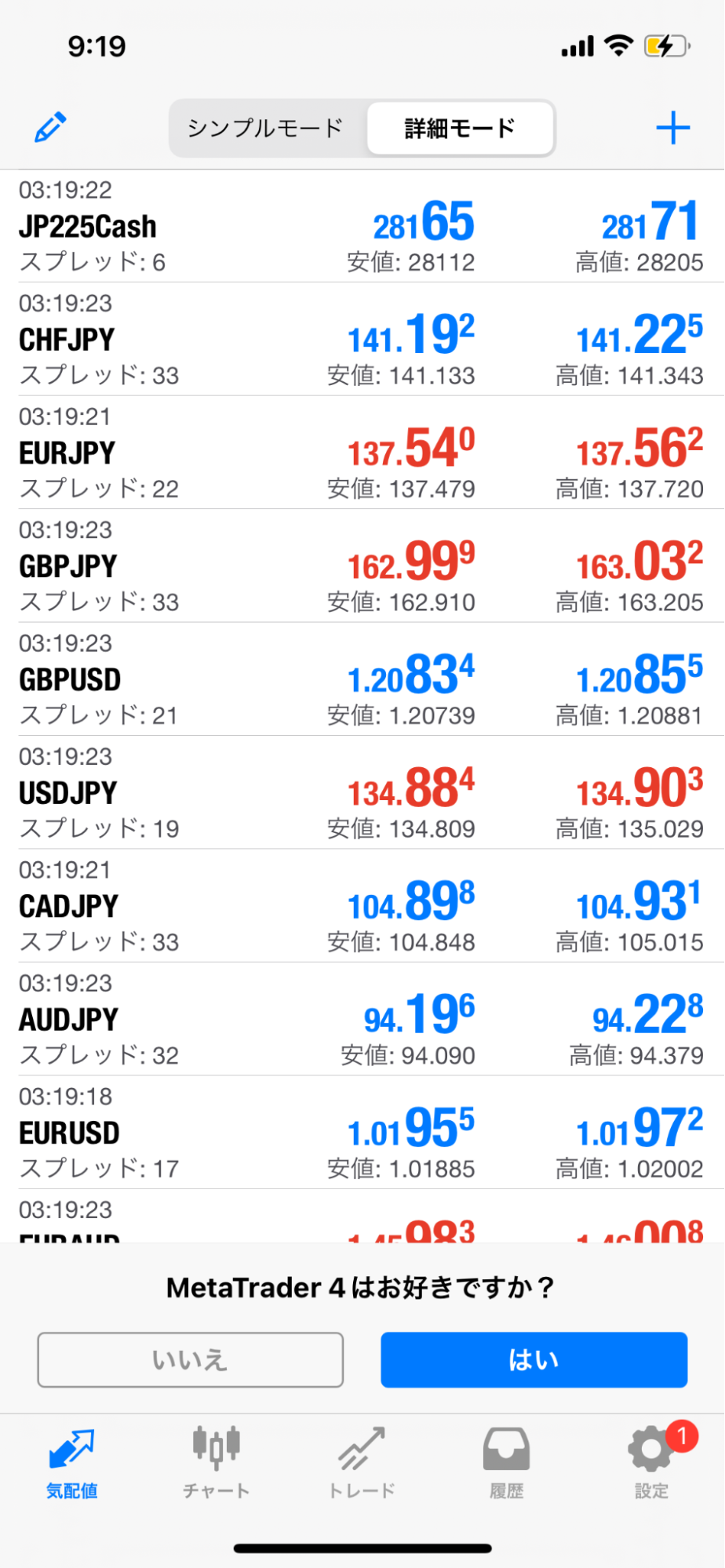Select the 詳細モード segment

[x=460, y=128]
